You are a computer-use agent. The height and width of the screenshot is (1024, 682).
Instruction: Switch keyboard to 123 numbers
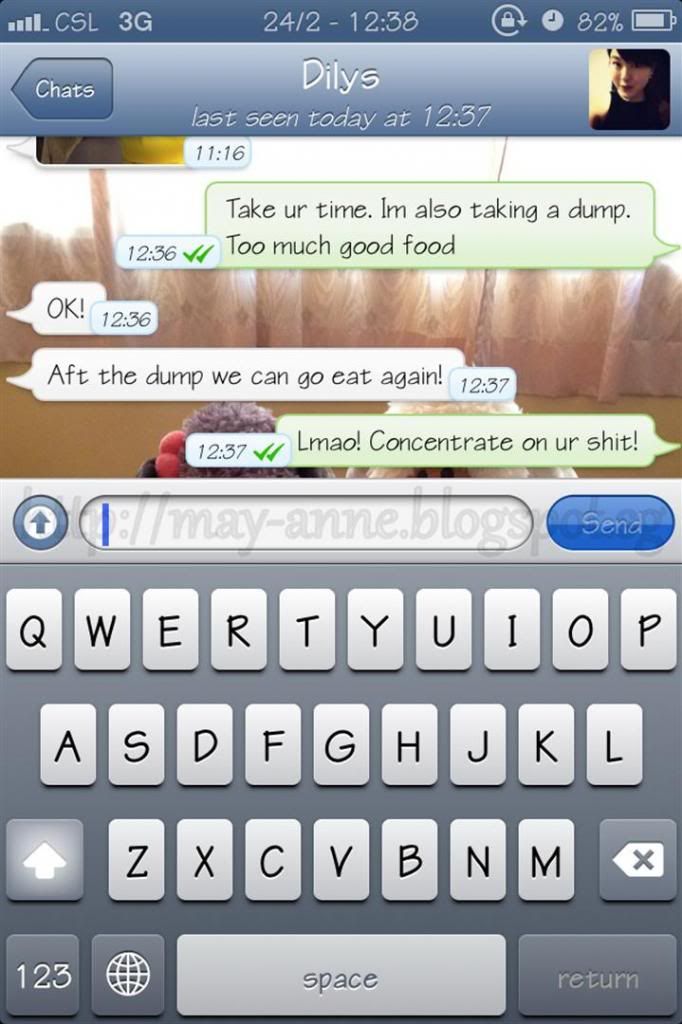[x=44, y=975]
